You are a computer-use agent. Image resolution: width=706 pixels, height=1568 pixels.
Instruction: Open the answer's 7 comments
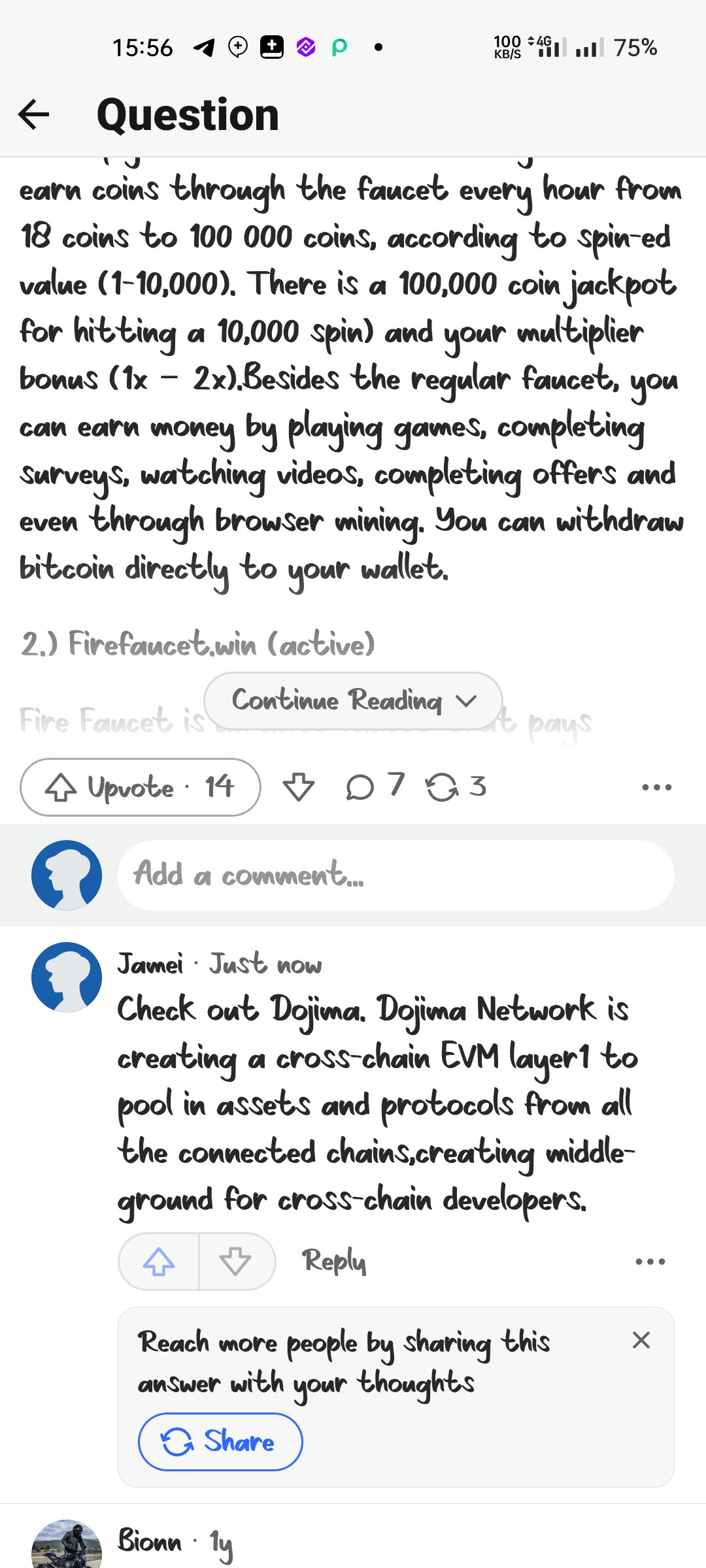pos(374,787)
